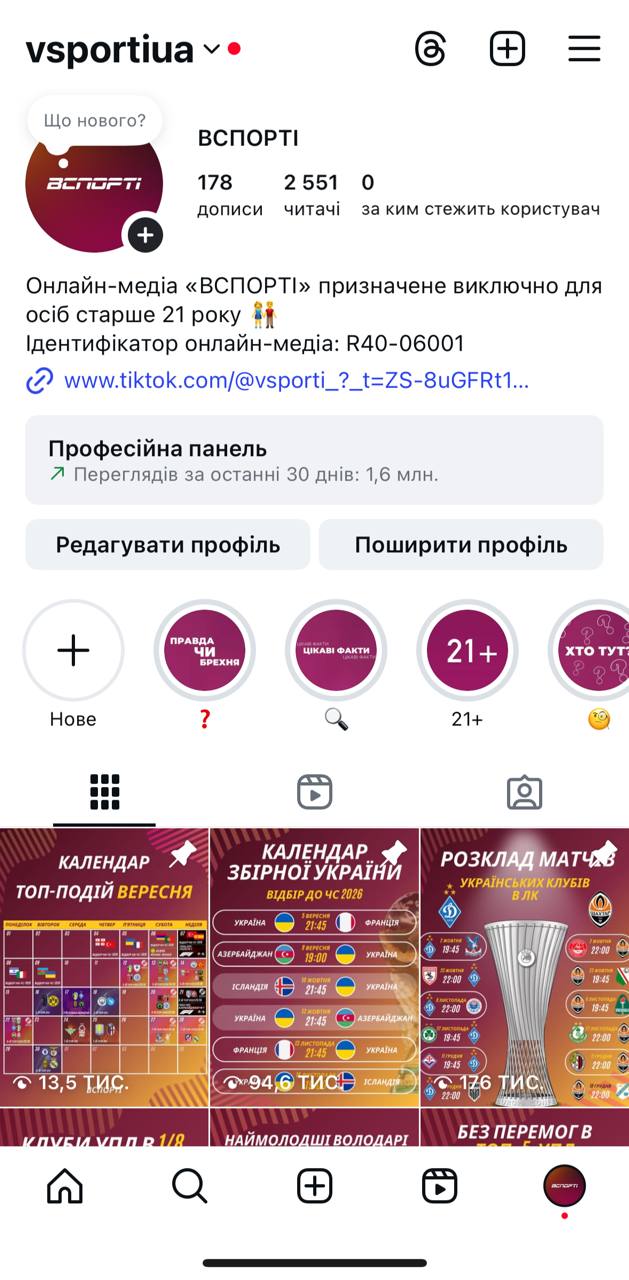Switch to the Reels tab on profile

pos(314,792)
